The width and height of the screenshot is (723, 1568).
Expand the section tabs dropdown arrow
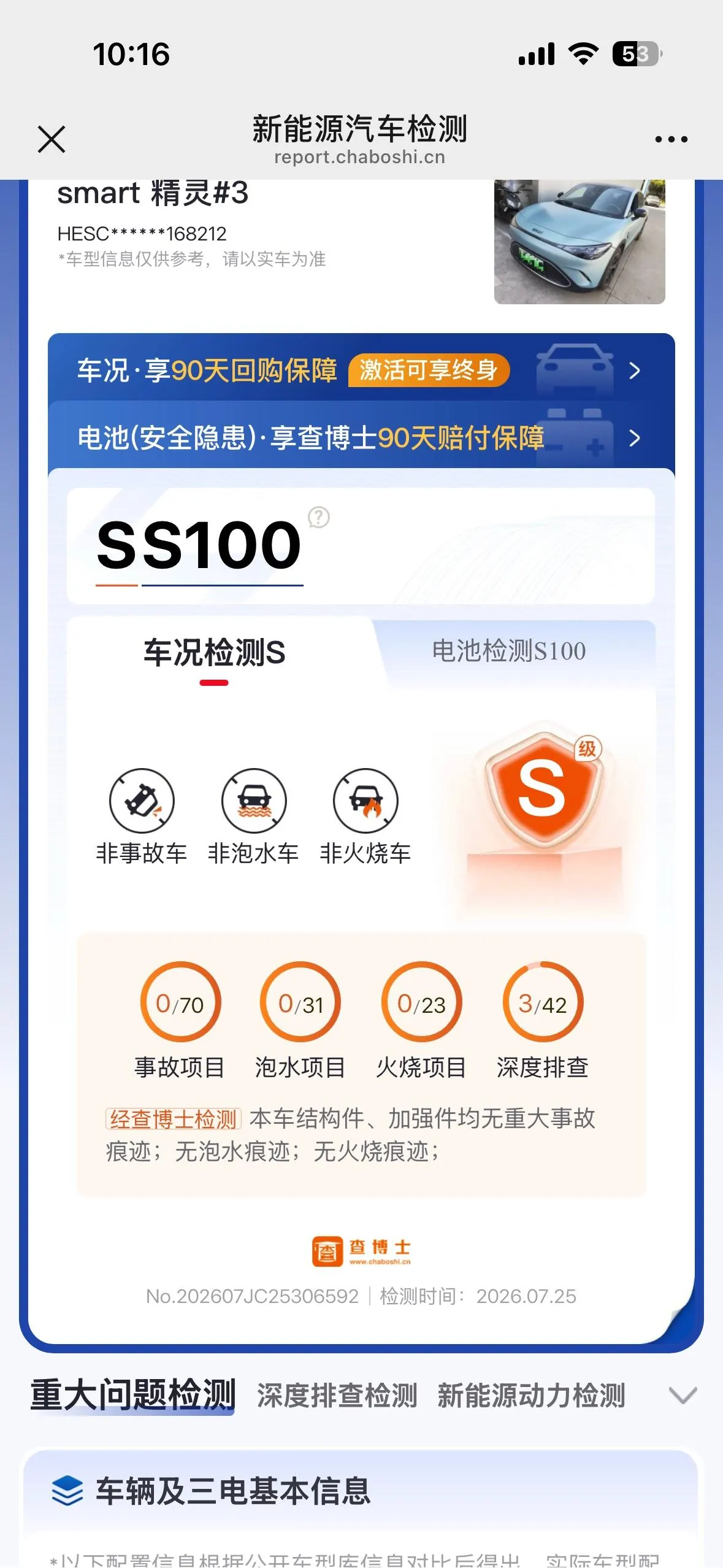click(x=683, y=1396)
